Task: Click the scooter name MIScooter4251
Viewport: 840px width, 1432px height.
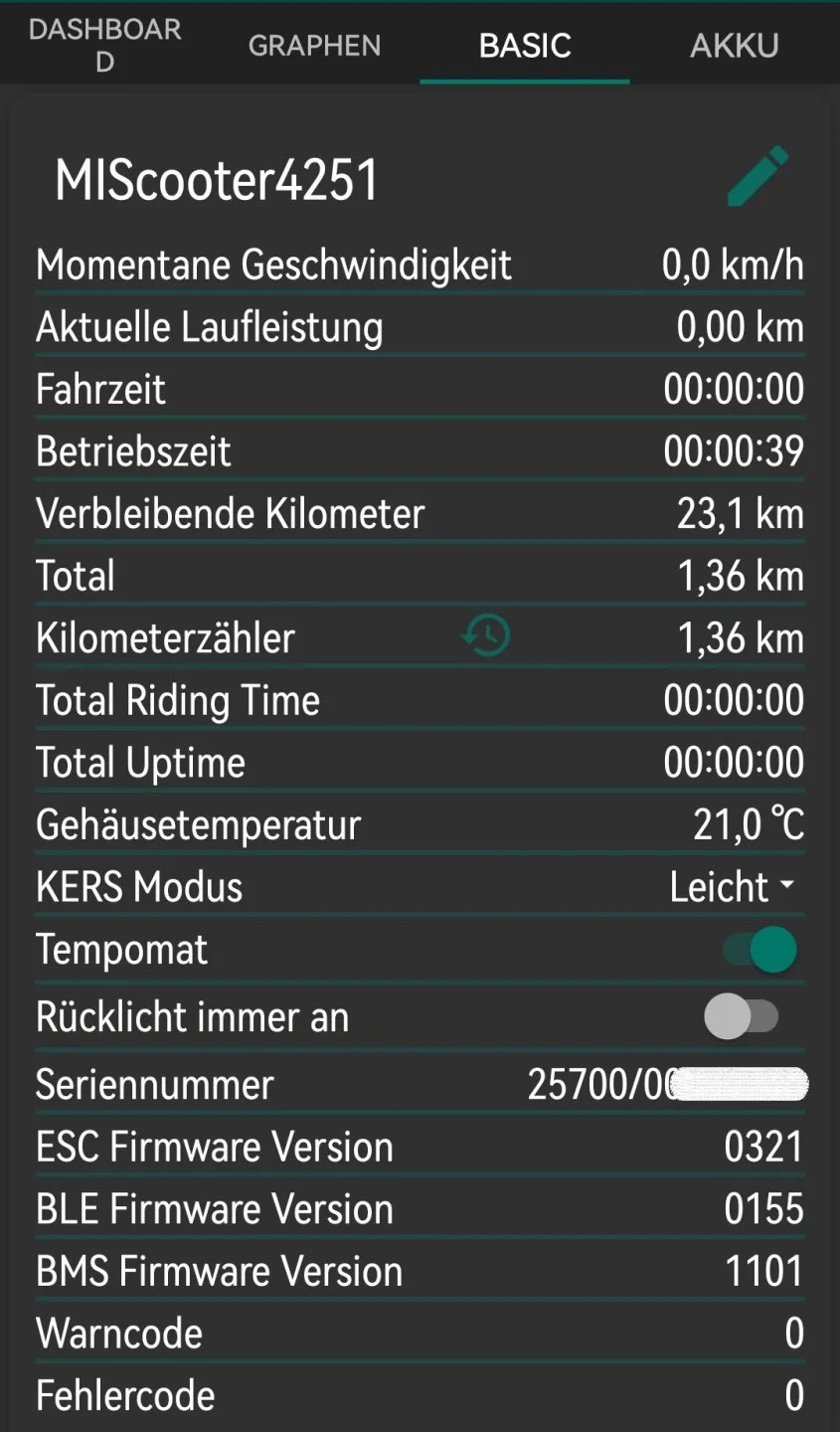Action: [x=219, y=179]
